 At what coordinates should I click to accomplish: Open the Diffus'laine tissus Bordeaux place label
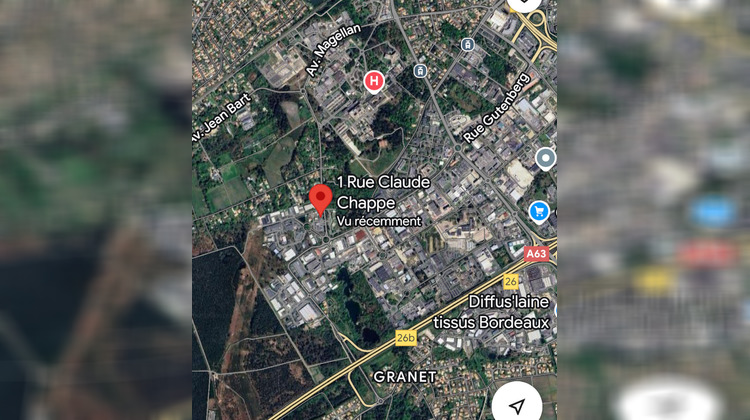coord(492,310)
